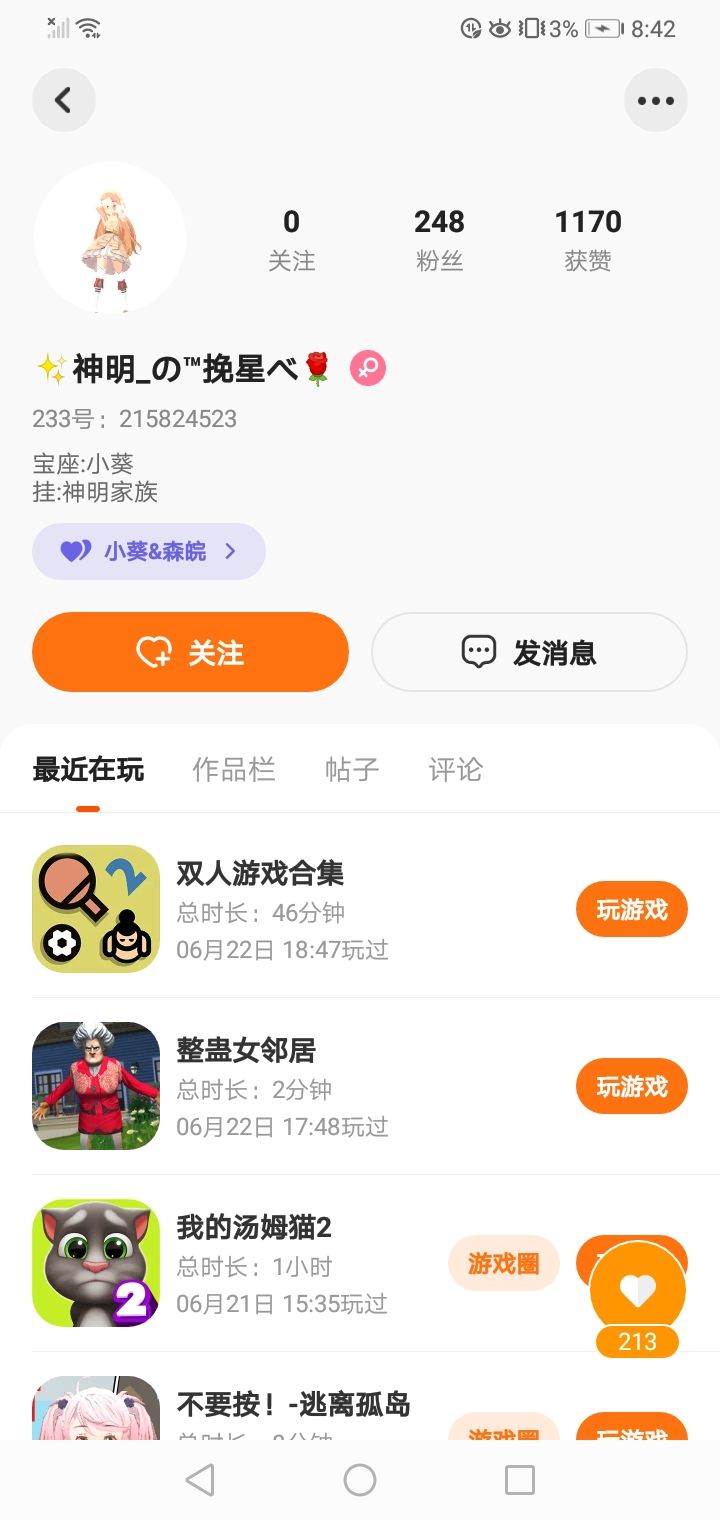Image resolution: width=720 pixels, height=1520 pixels.
Task: Switch to the 帖子 tab
Action: point(352,769)
